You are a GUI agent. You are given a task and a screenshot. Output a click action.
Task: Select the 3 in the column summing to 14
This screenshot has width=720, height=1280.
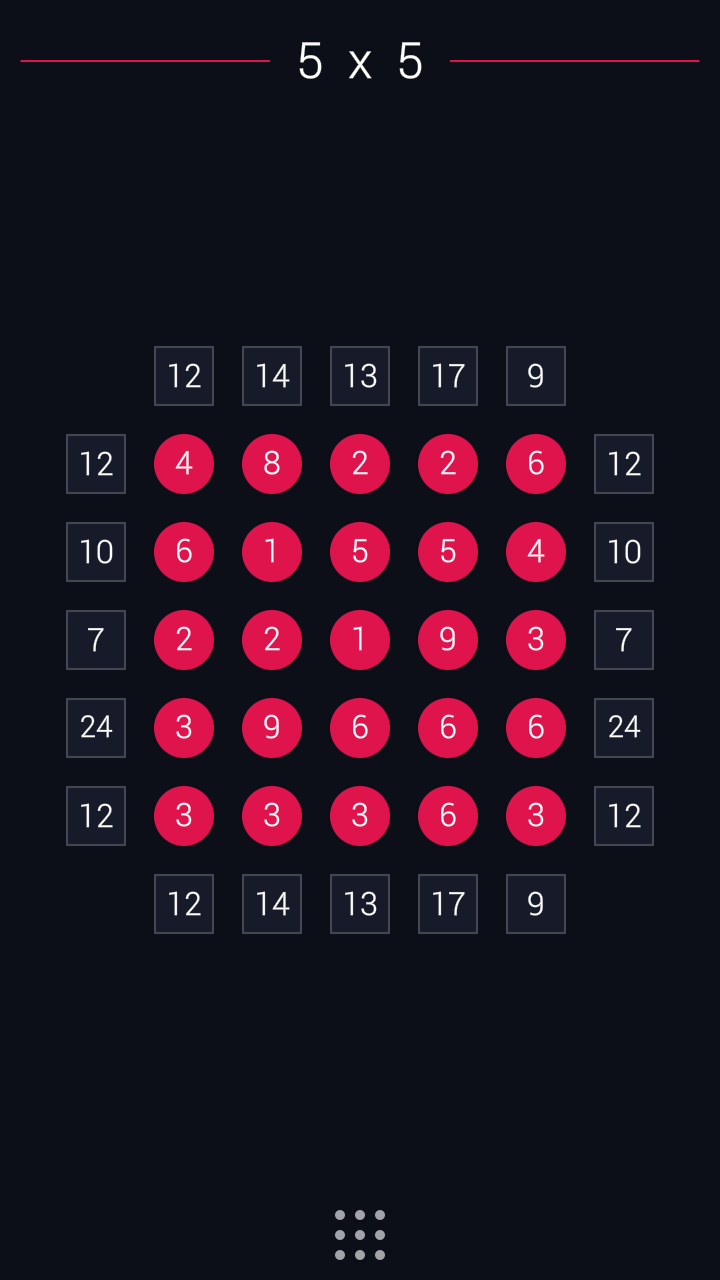[272, 816]
